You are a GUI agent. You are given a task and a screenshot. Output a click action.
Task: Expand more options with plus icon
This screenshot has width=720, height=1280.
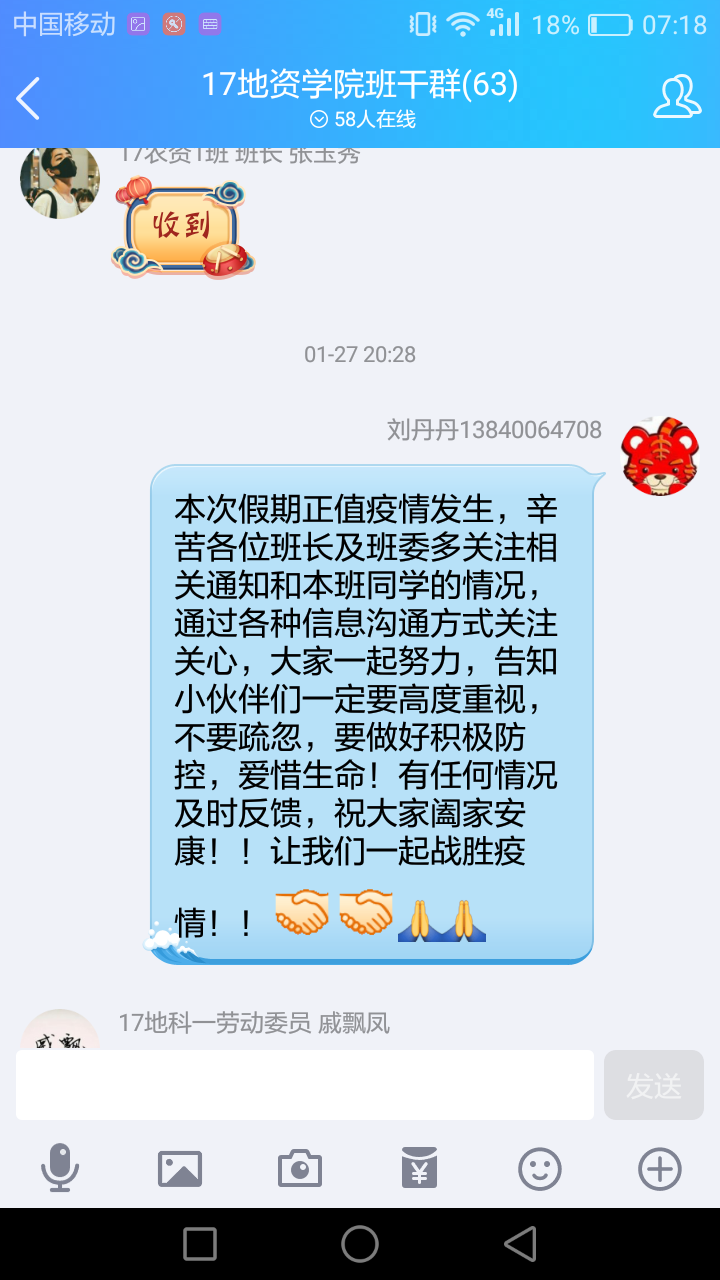click(x=660, y=1168)
